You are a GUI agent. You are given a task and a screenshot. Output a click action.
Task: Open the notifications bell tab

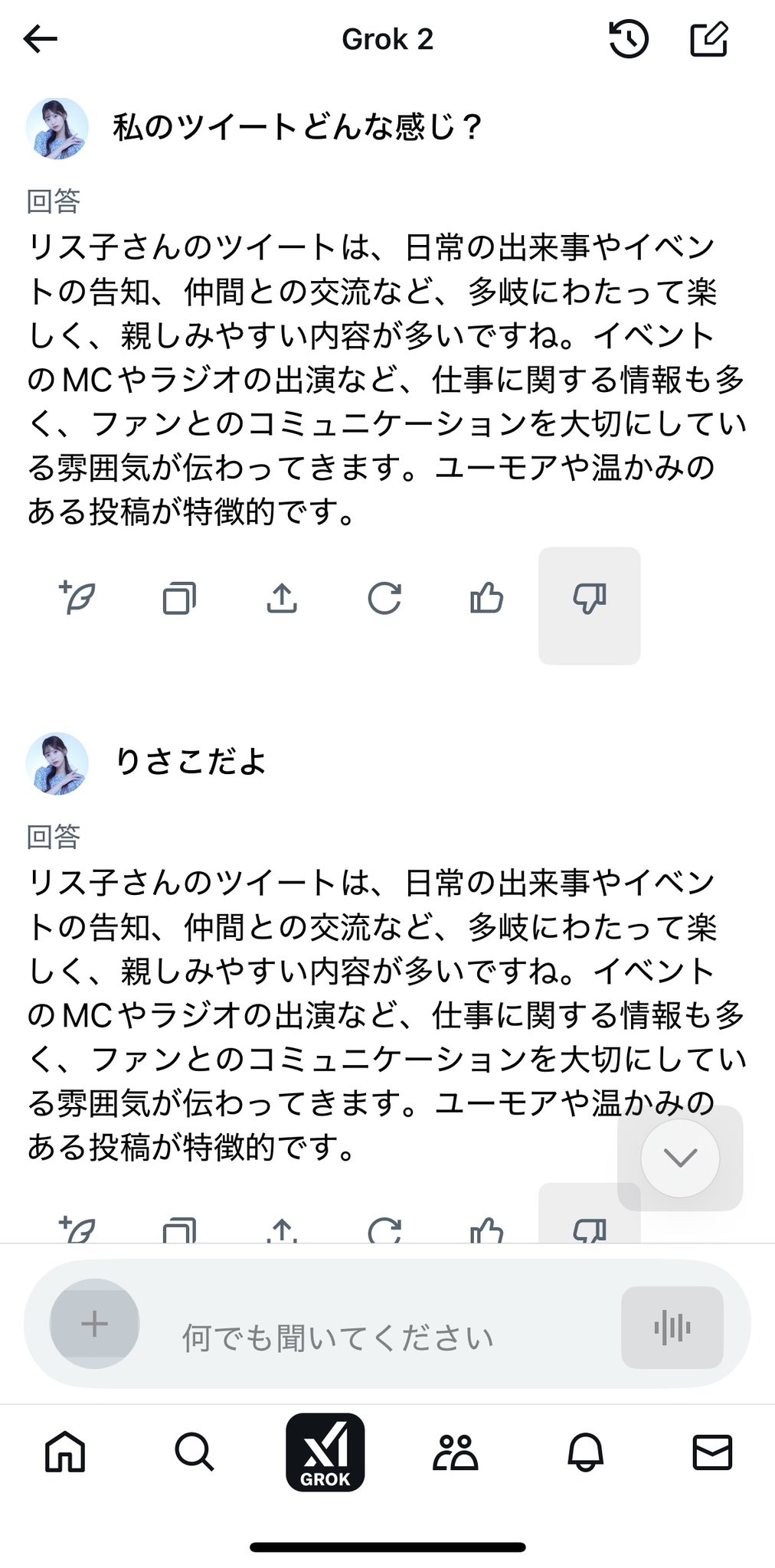tap(586, 1452)
